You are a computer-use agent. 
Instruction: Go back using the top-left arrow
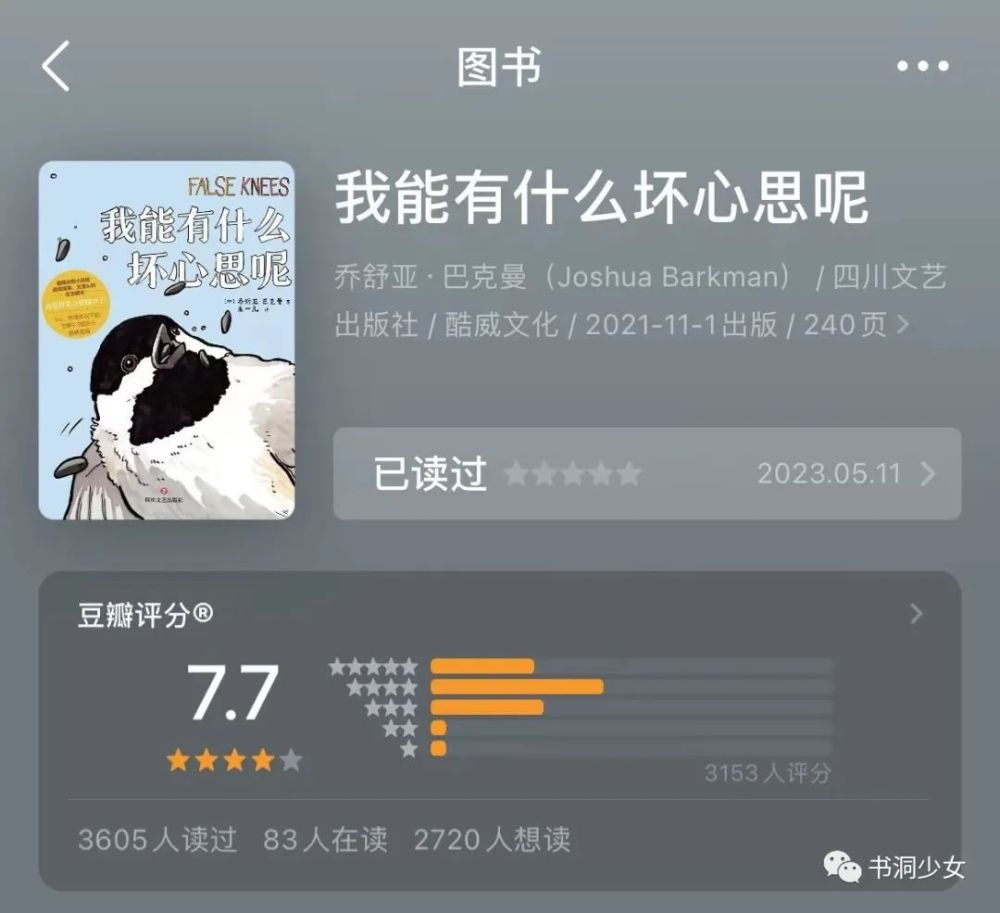coord(56,67)
